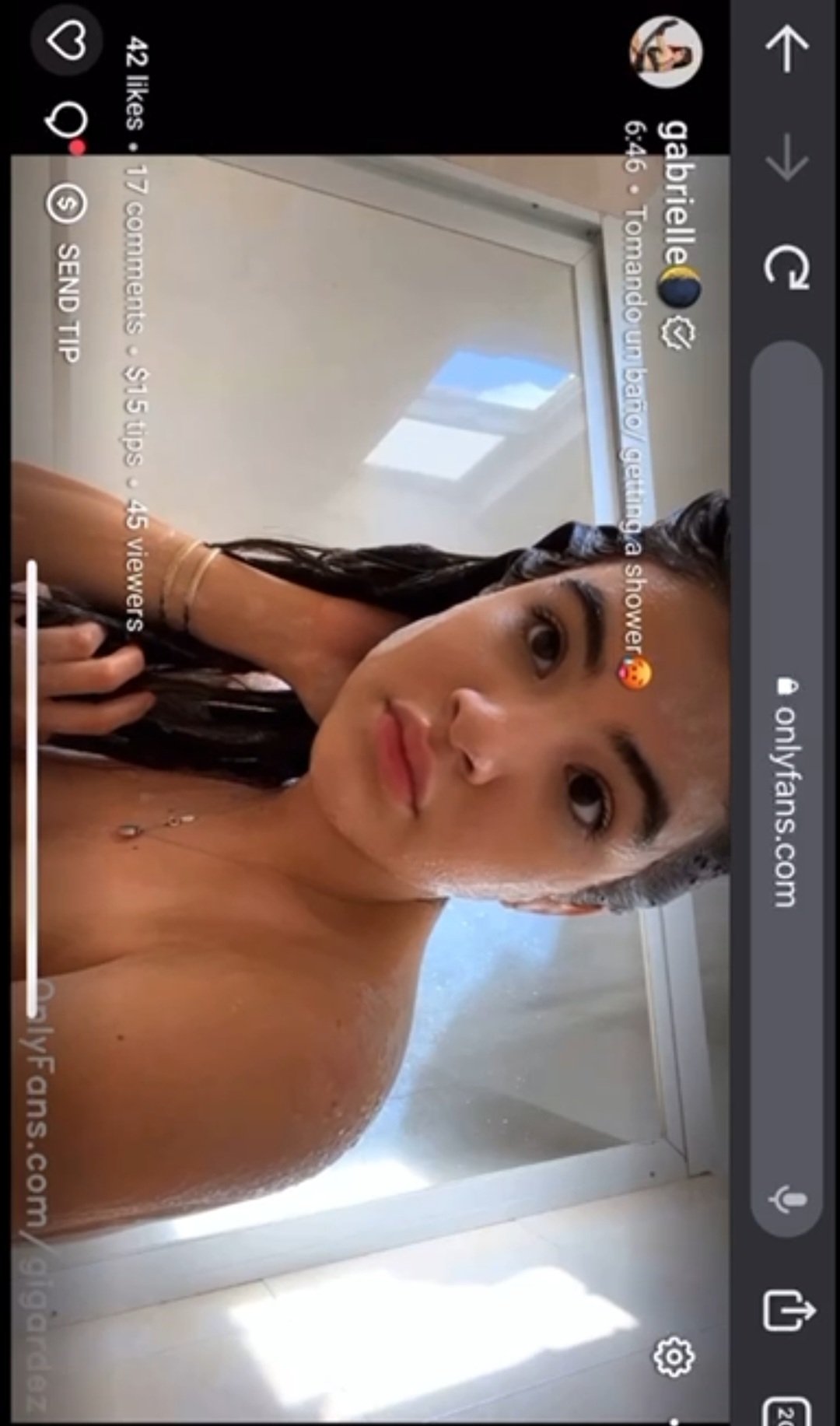Open gabrielle's profile avatar
The image size is (840, 1426).
click(x=665, y=52)
